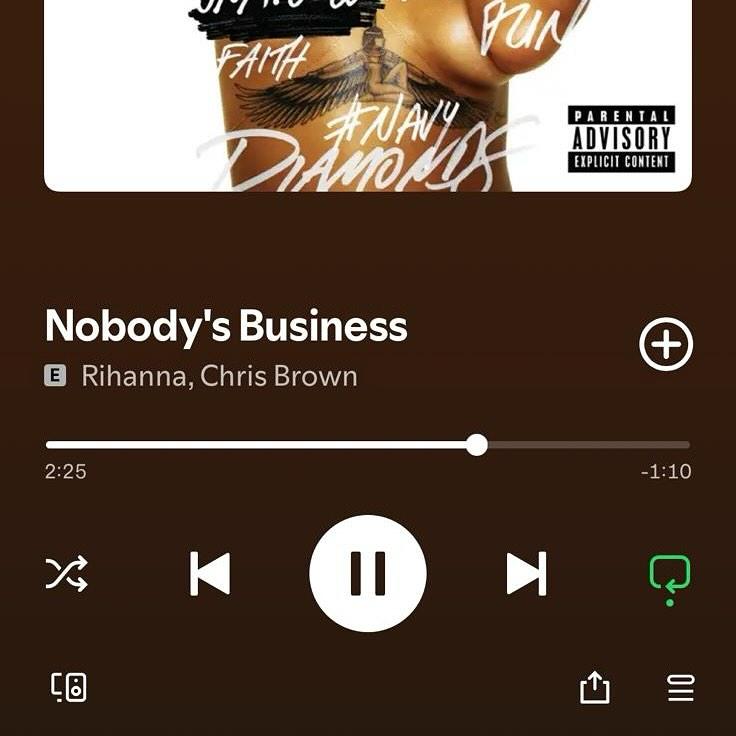Toggle the green repeat button

click(669, 575)
